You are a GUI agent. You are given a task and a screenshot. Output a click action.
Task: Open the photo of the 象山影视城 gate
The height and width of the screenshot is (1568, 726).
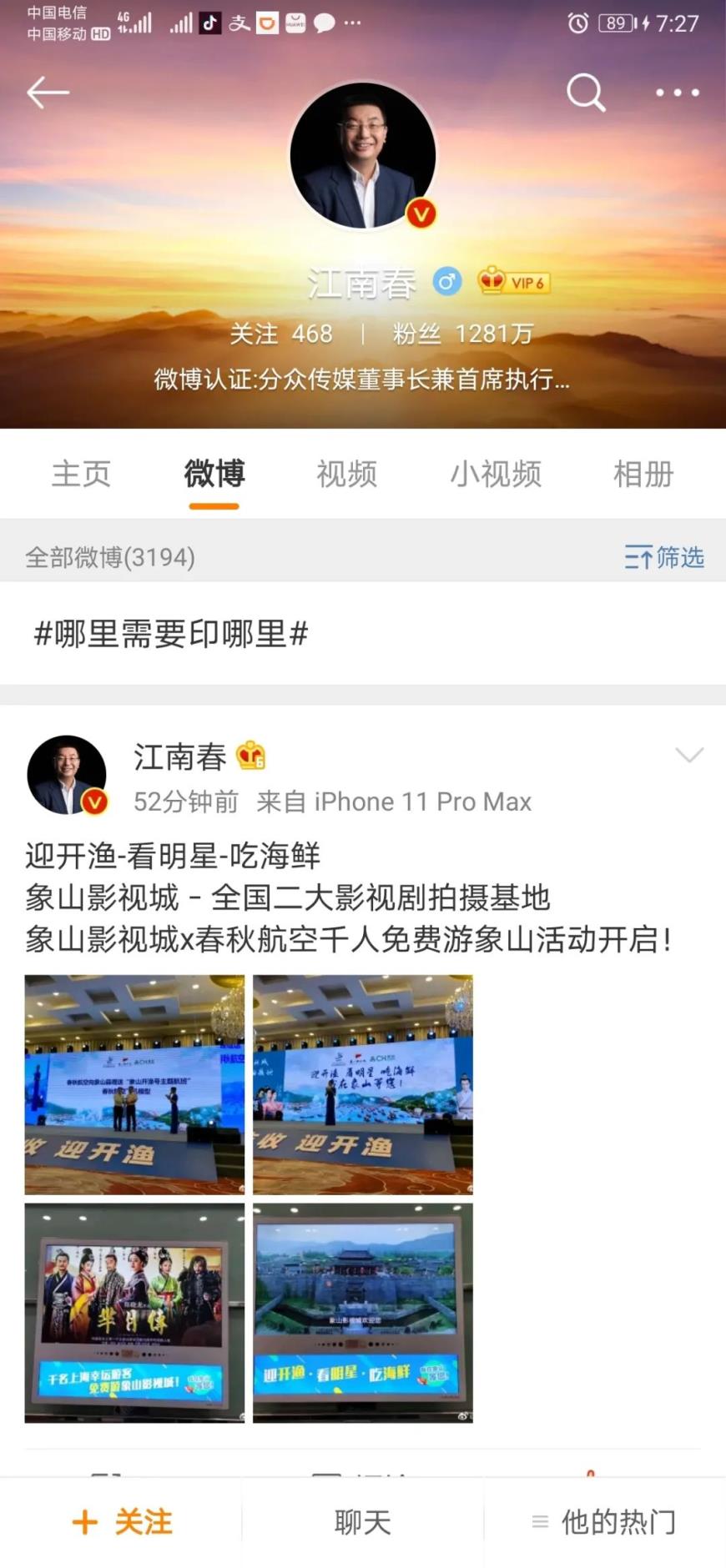point(363,1312)
